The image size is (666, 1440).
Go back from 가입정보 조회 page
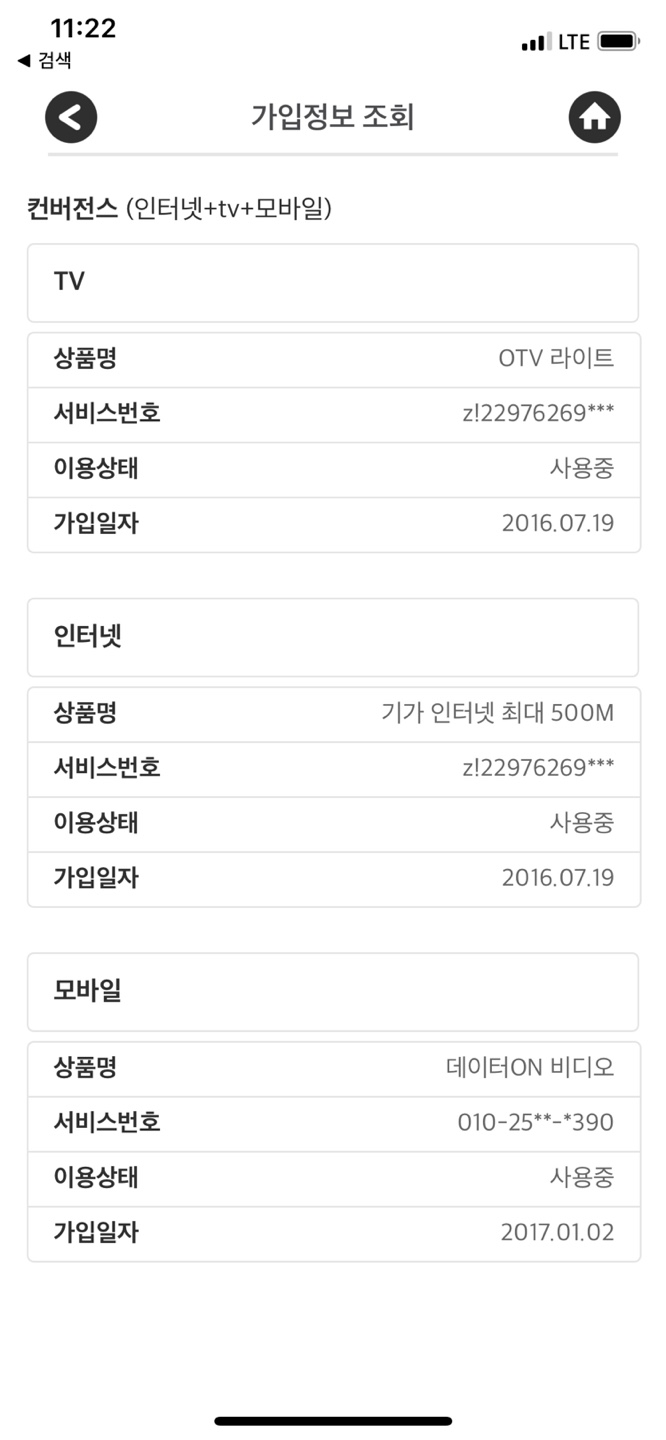click(x=71, y=118)
